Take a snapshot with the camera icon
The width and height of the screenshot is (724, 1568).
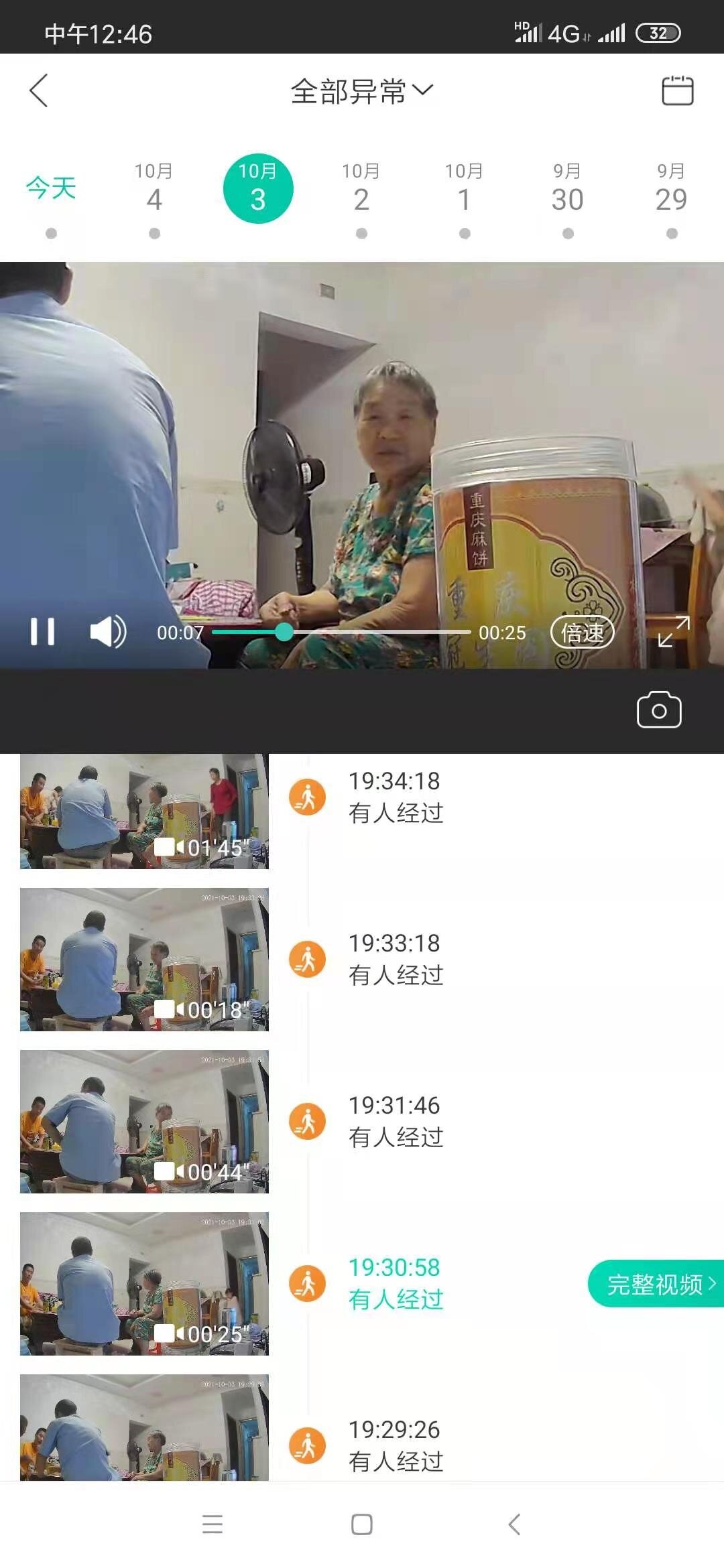click(659, 710)
